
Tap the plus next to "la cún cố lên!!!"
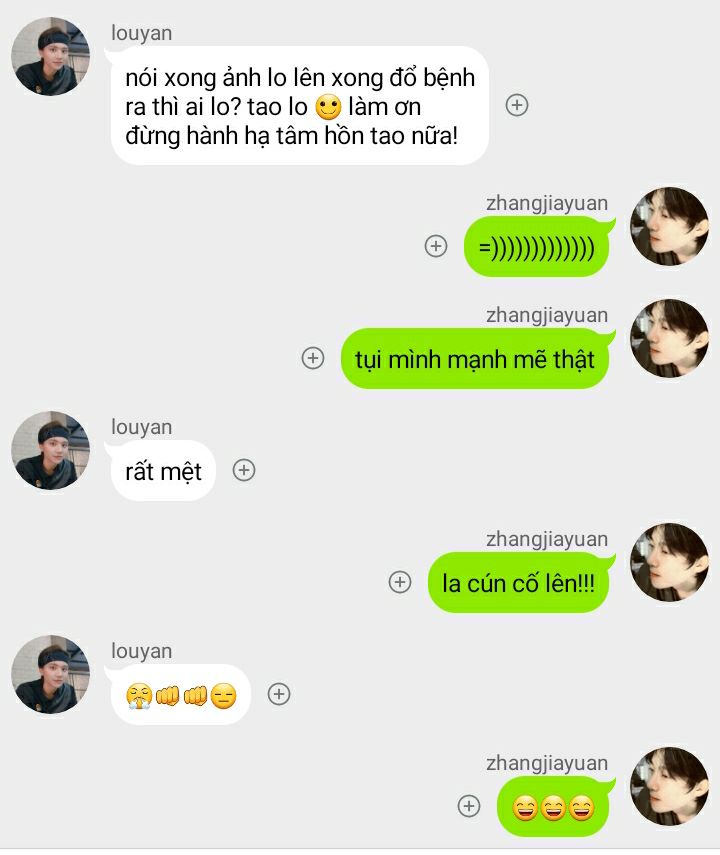400,582
